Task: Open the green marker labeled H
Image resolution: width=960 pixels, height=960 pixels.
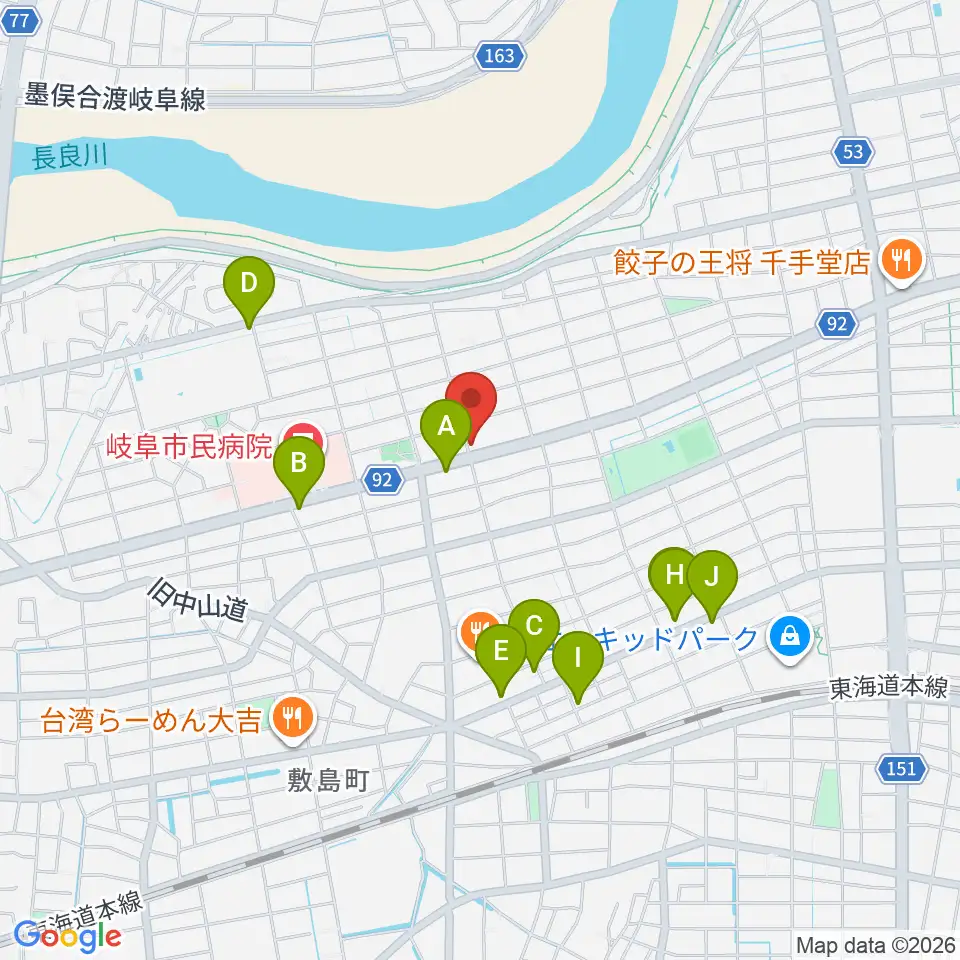Action: click(674, 580)
